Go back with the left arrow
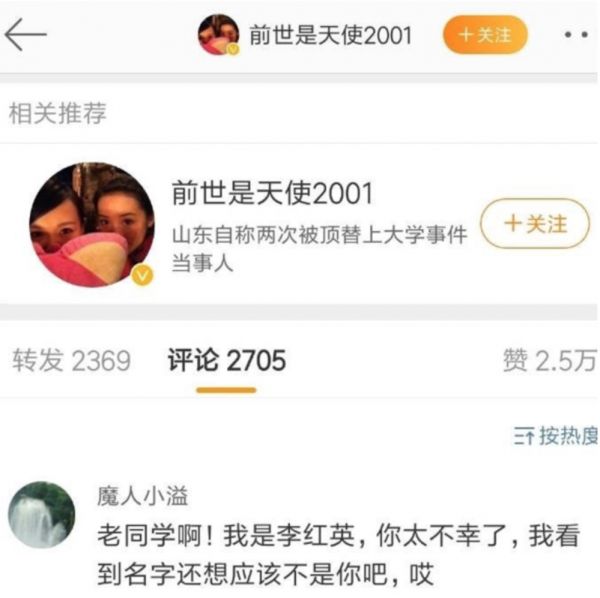The width and height of the screenshot is (600, 598). [x=26, y=34]
